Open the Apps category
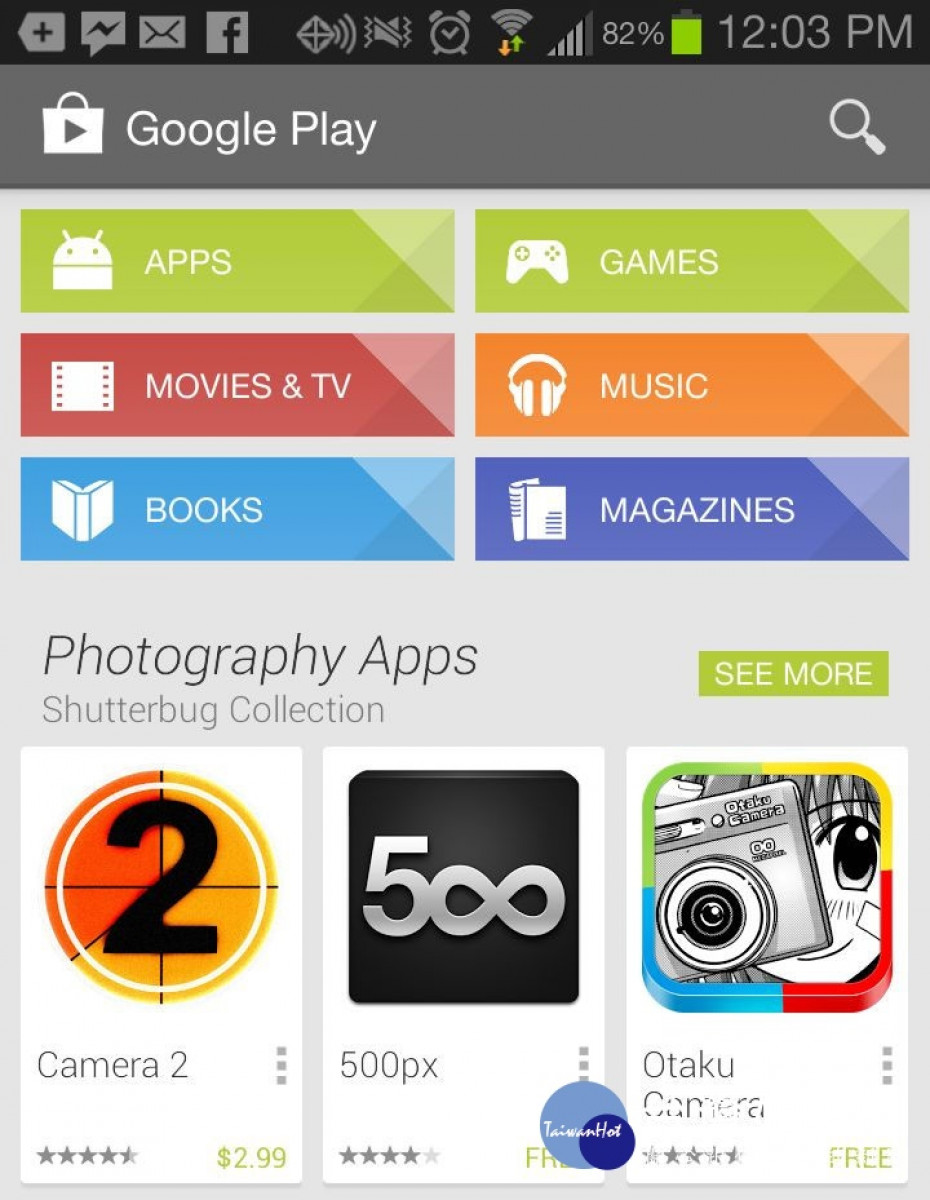 [237, 261]
